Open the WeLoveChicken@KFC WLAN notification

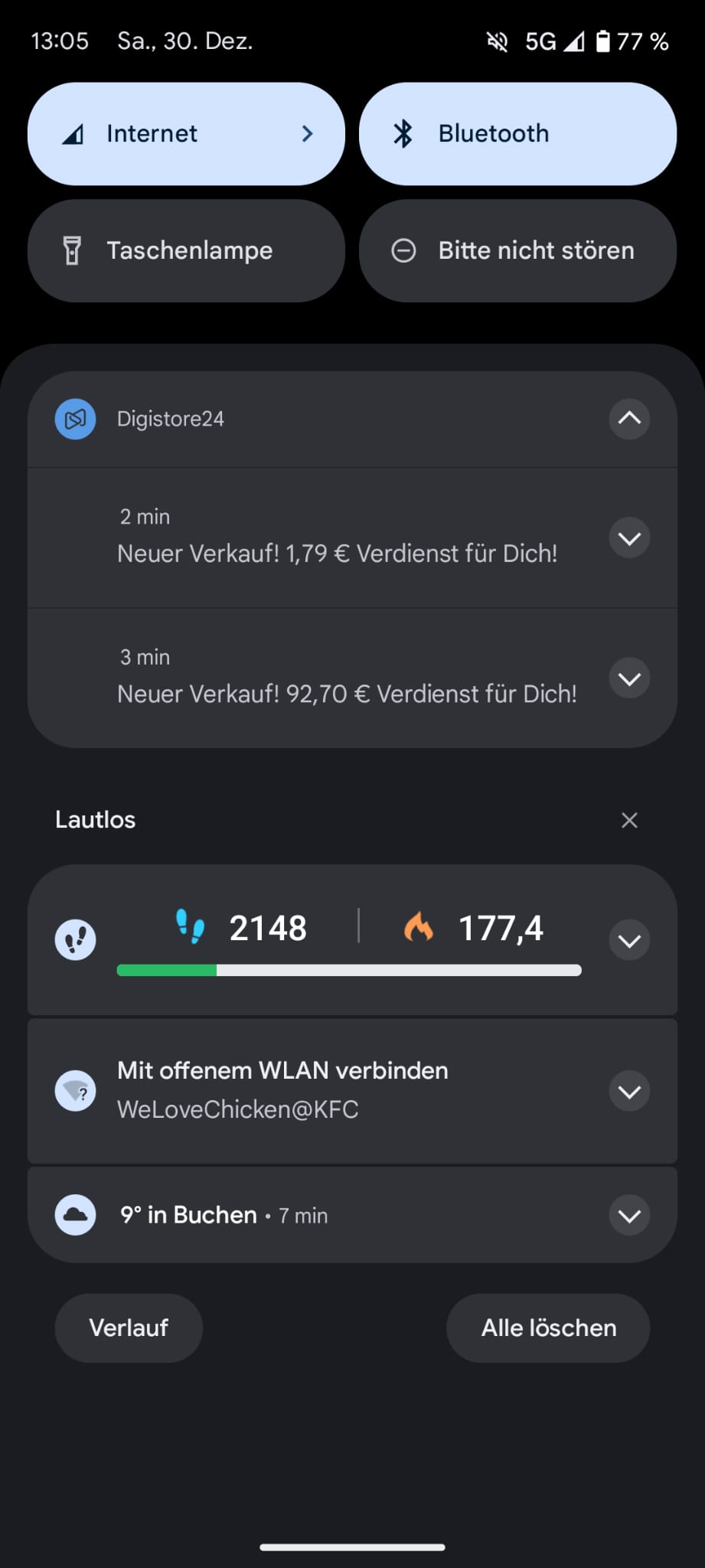(306, 1090)
